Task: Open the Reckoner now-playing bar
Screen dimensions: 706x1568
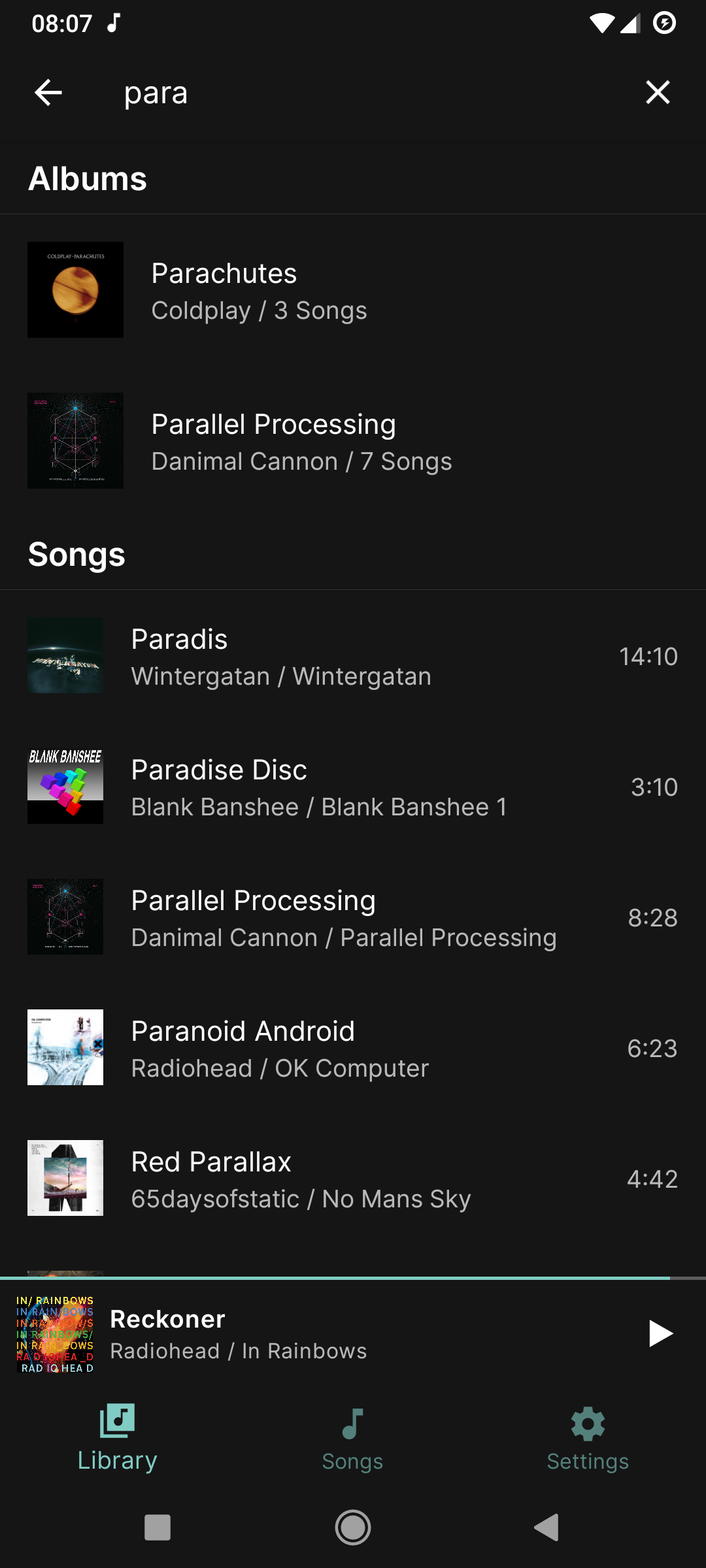Action: click(x=327, y=1333)
